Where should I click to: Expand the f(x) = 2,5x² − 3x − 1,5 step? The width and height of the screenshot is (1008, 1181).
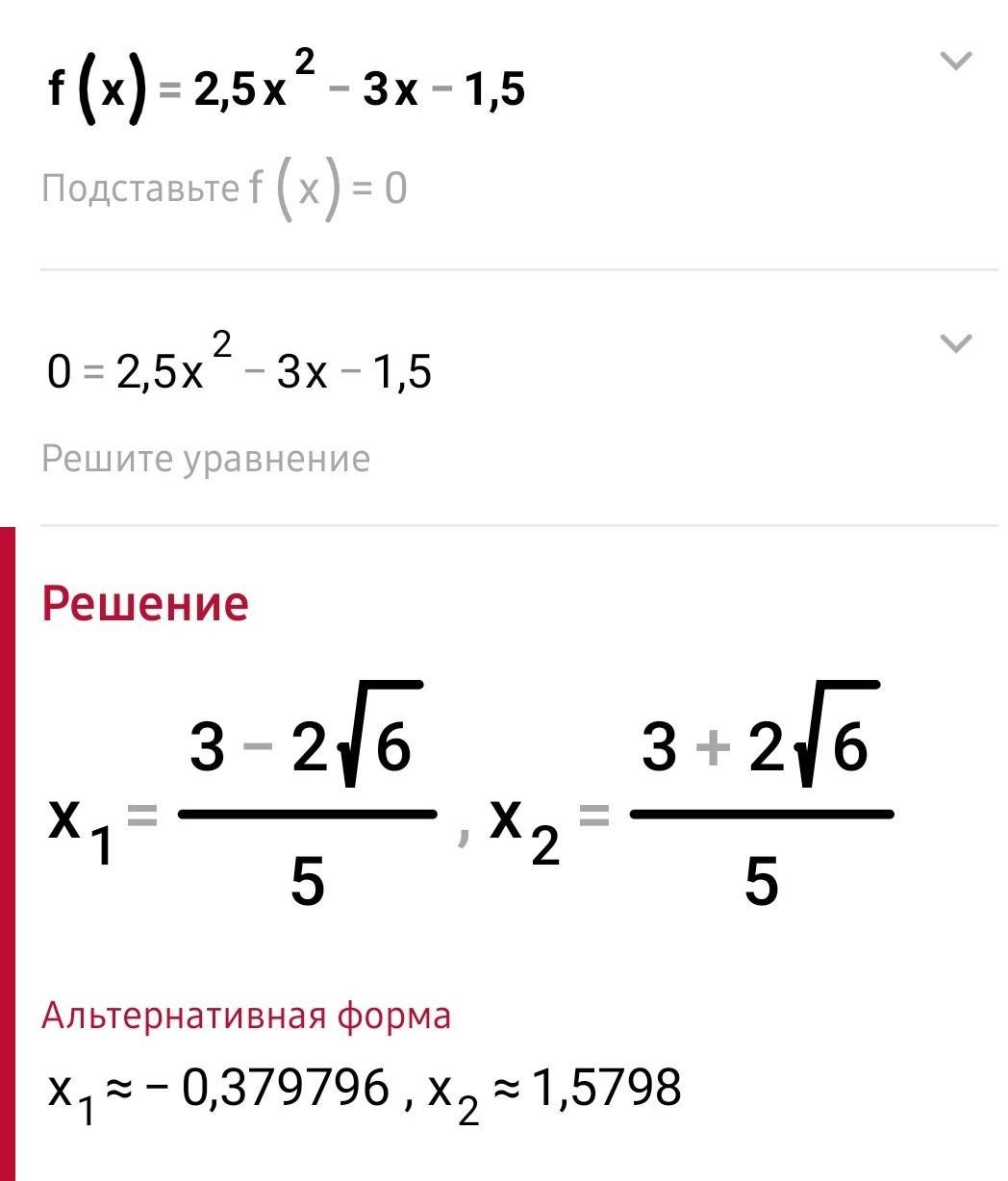pyautogui.click(x=955, y=62)
